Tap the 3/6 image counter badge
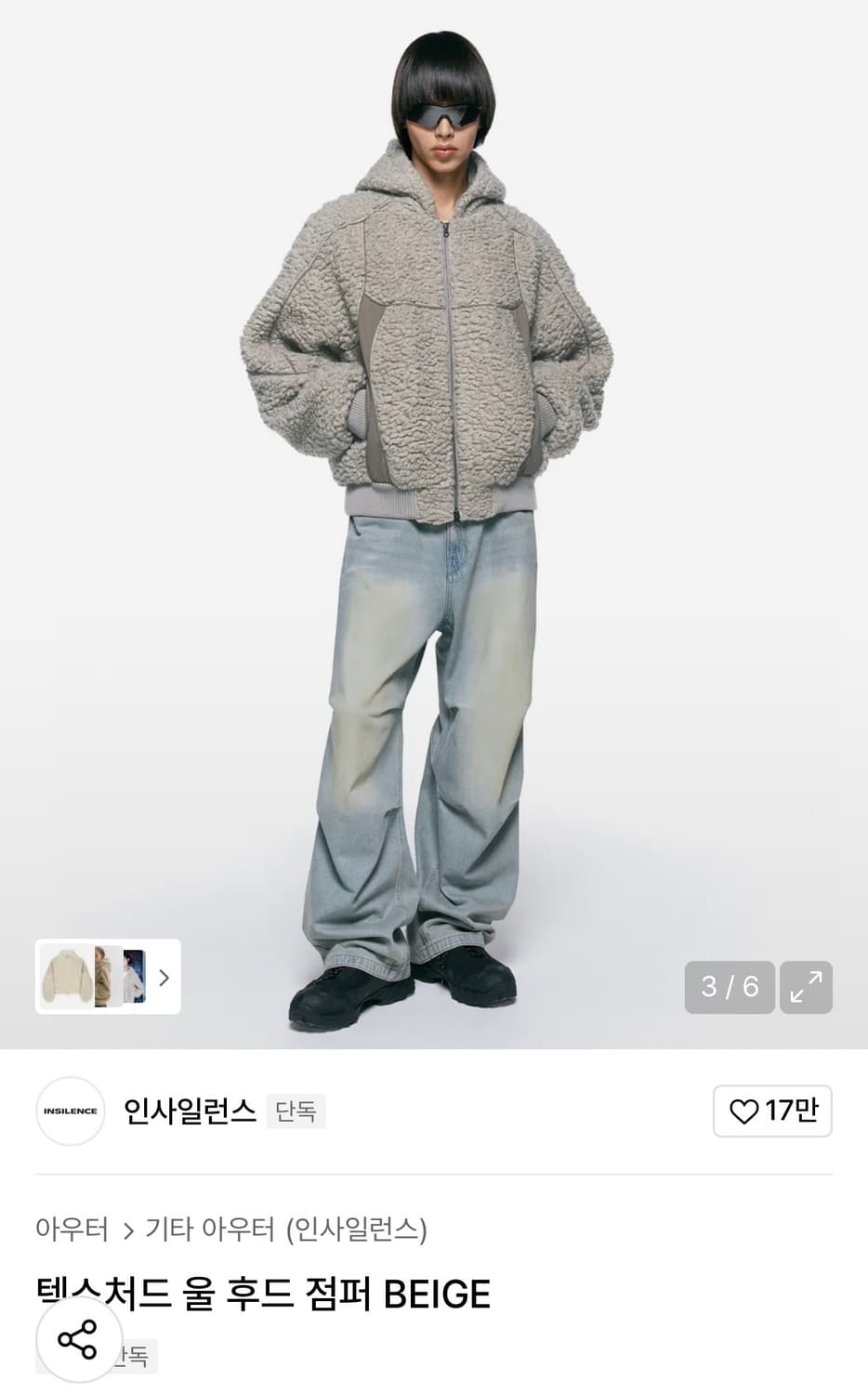 point(730,987)
